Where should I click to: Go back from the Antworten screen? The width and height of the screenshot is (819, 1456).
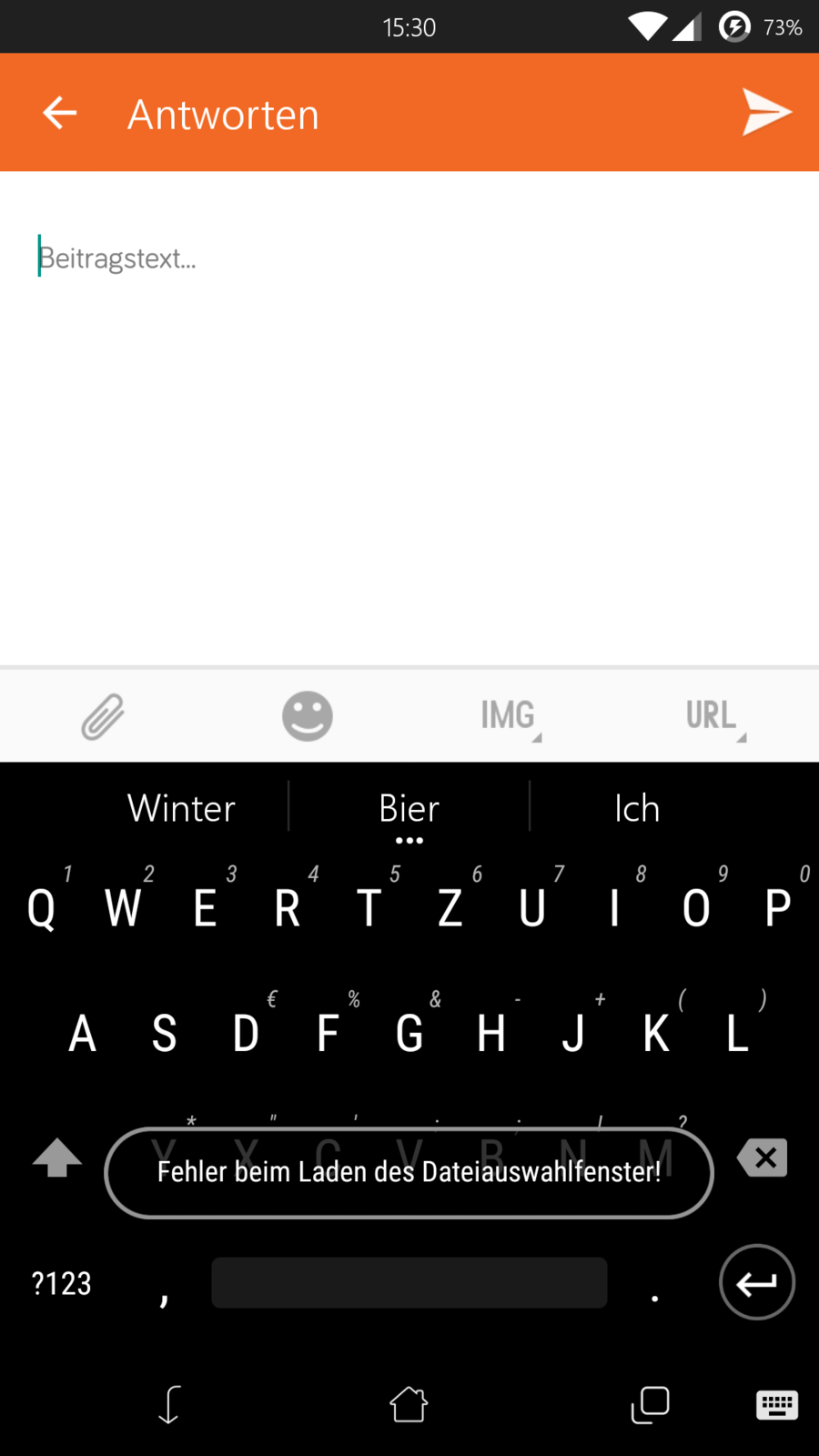(x=60, y=113)
